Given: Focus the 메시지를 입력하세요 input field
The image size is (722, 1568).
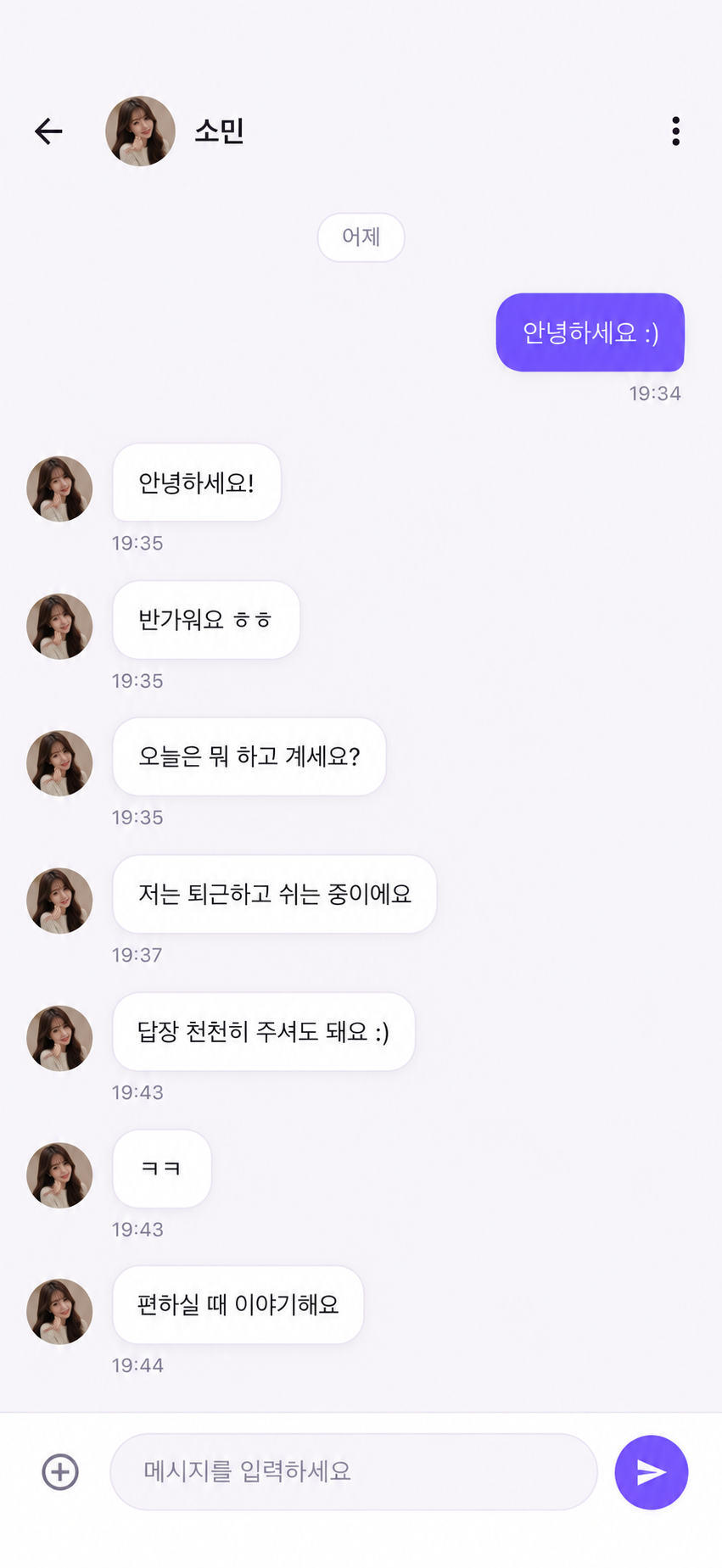Looking at the screenshot, I should (x=354, y=1471).
